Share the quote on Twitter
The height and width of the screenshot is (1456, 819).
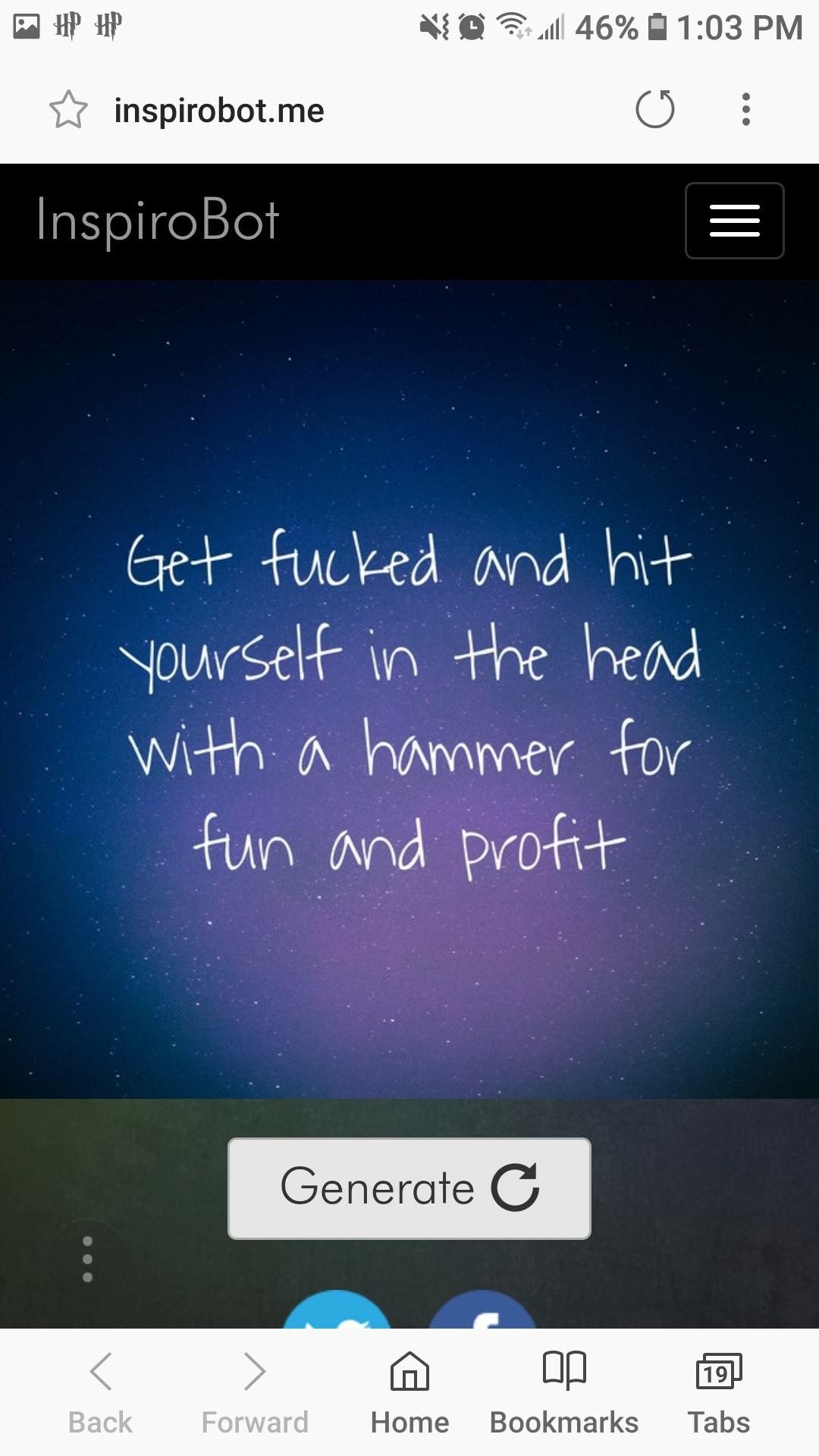point(337,1312)
